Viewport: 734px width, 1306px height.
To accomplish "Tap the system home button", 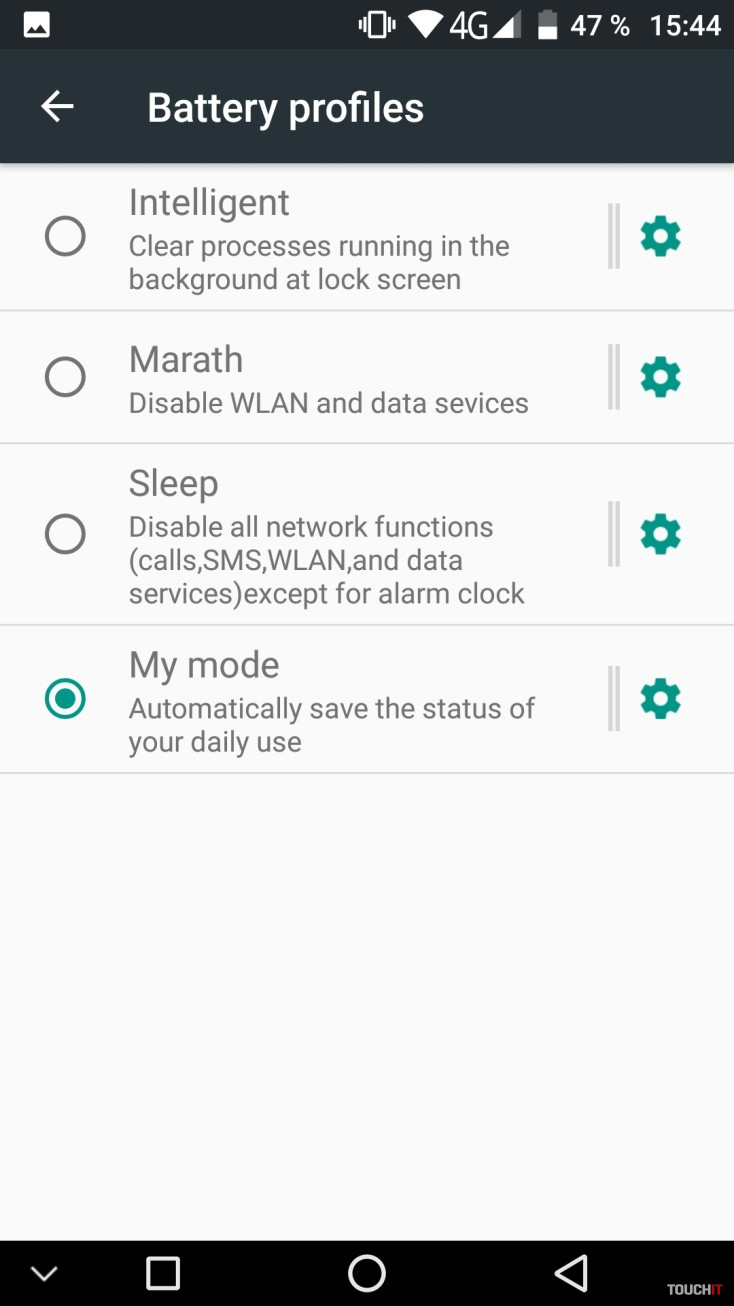I will pos(366,1273).
